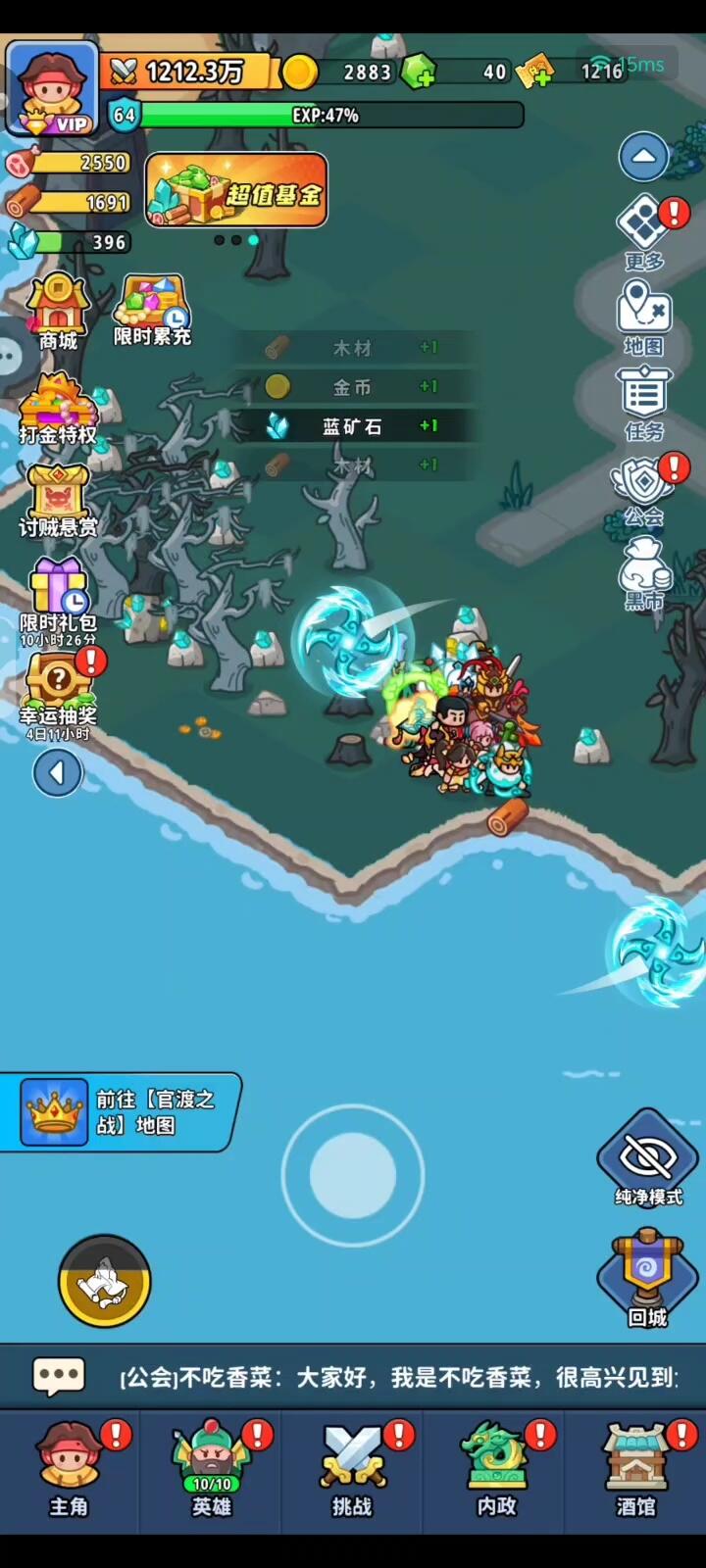
Task: Open 限时累充 recharge event
Action: (152, 310)
